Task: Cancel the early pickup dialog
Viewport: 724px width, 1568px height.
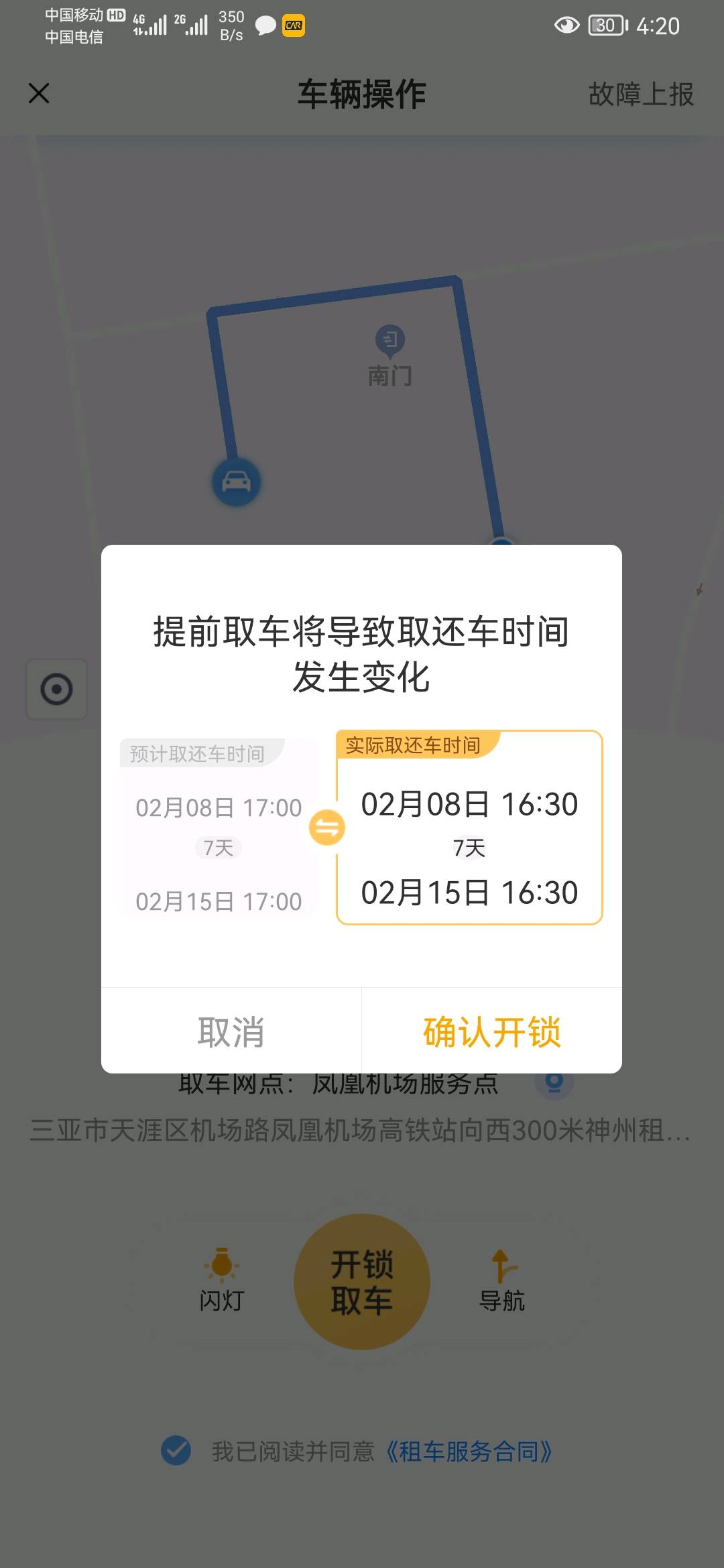Action: coord(231,1032)
